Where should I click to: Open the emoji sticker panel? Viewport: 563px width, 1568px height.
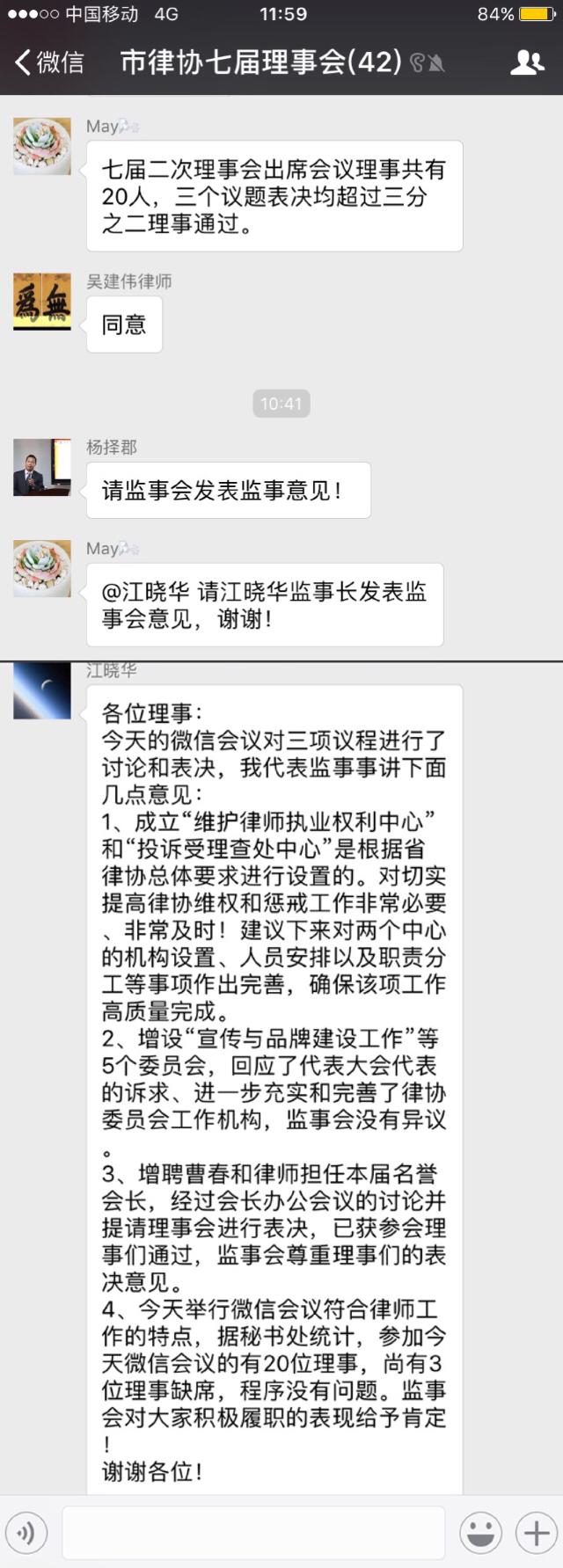coord(480,1534)
